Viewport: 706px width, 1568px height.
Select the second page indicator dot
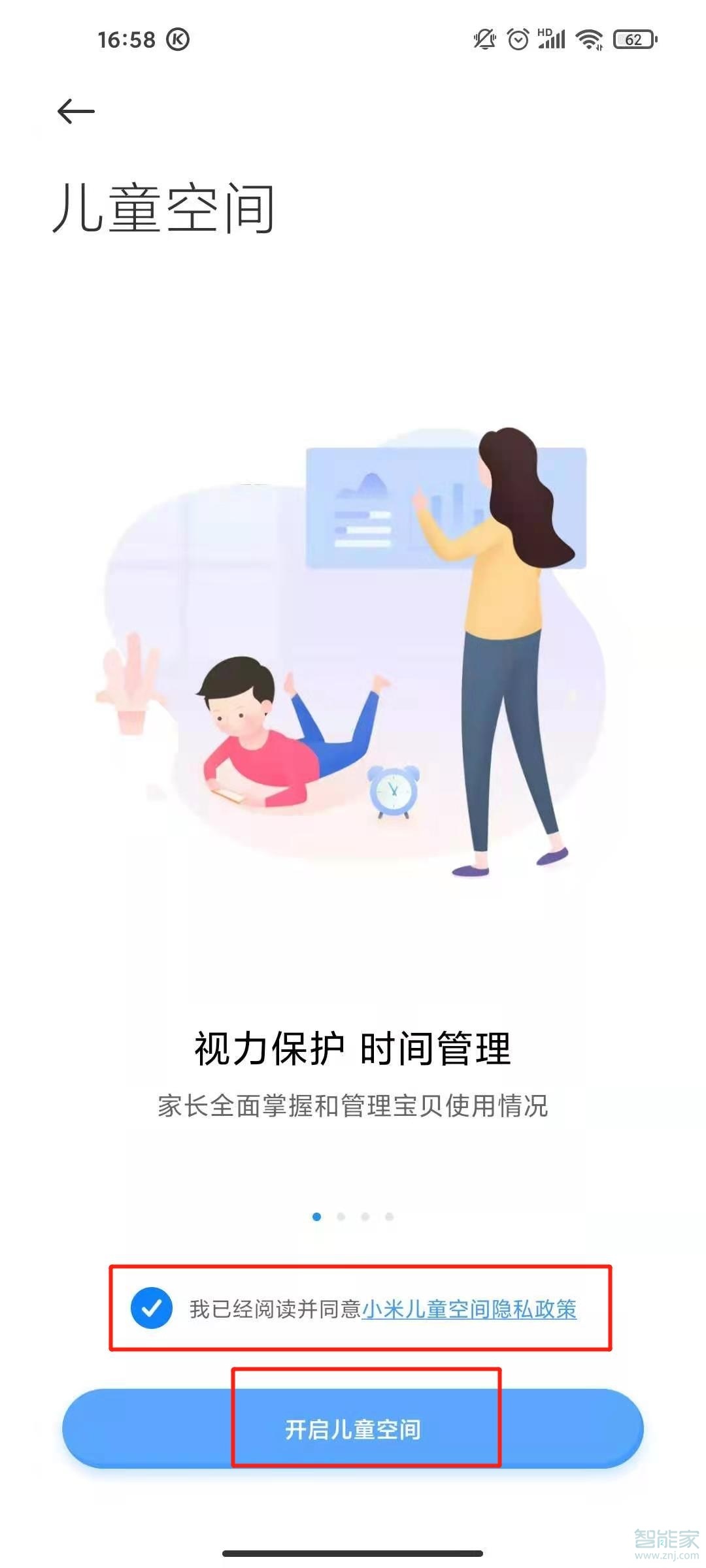[x=341, y=1217]
